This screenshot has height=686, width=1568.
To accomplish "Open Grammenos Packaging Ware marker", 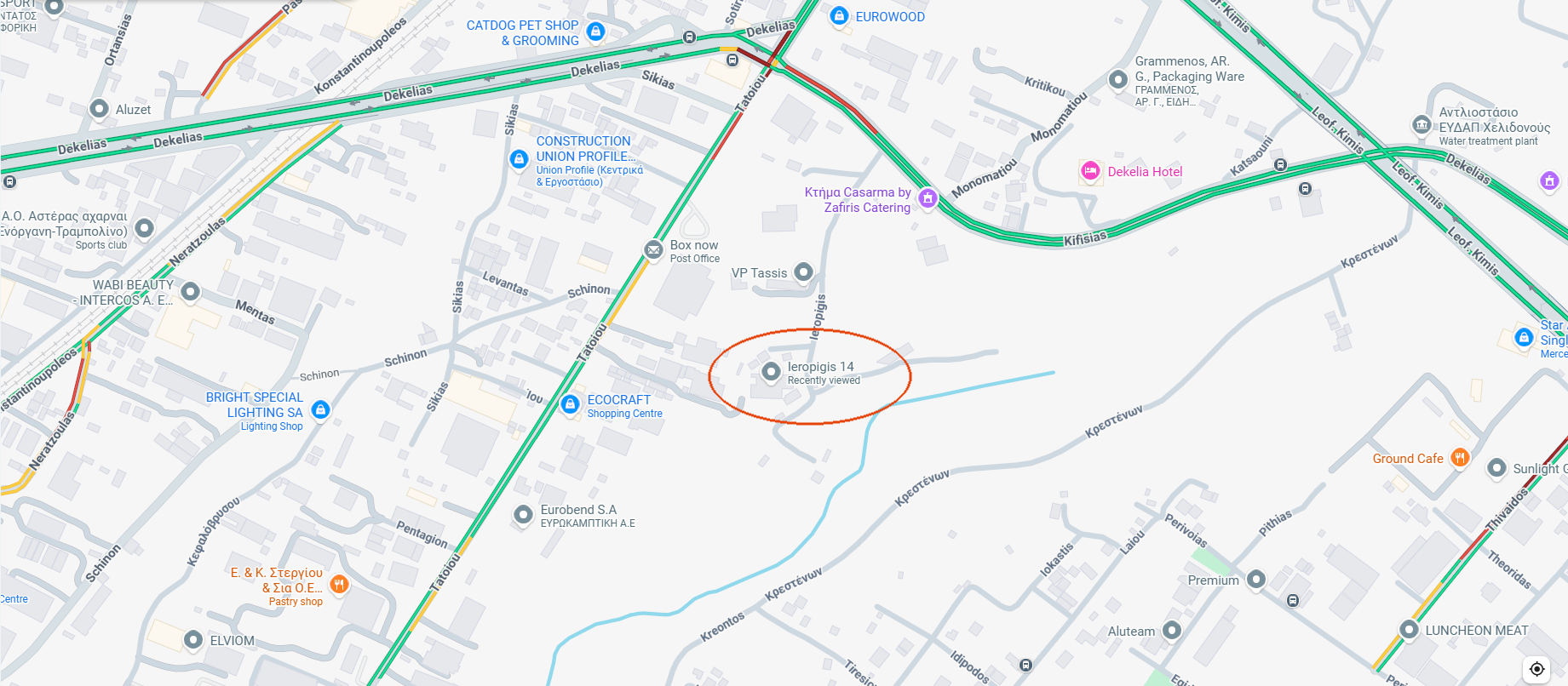I will pyautogui.click(x=1117, y=79).
